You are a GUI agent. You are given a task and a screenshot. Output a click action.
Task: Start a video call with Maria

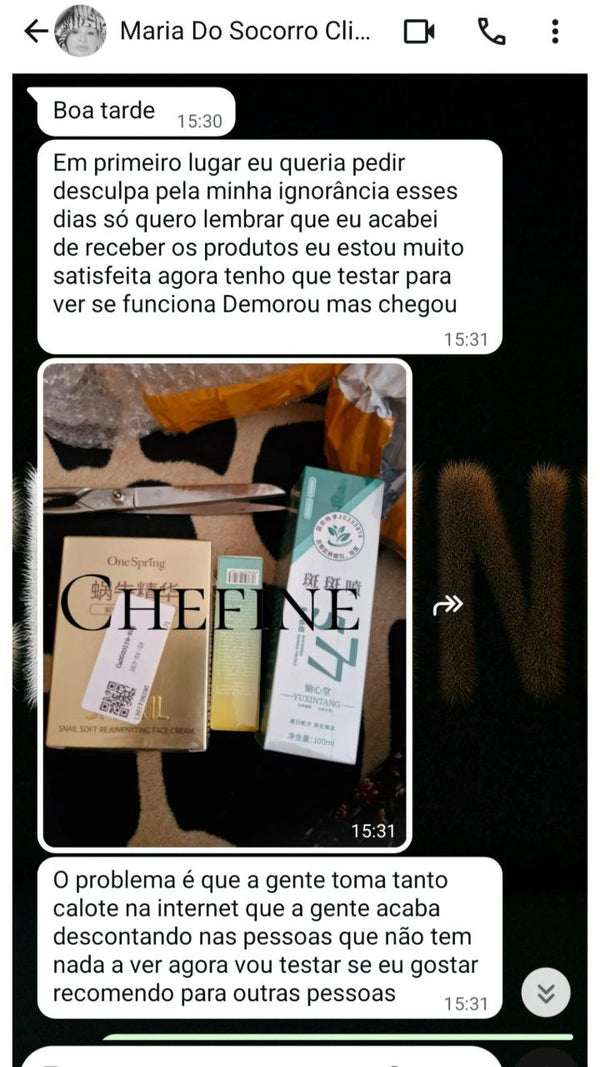419,32
